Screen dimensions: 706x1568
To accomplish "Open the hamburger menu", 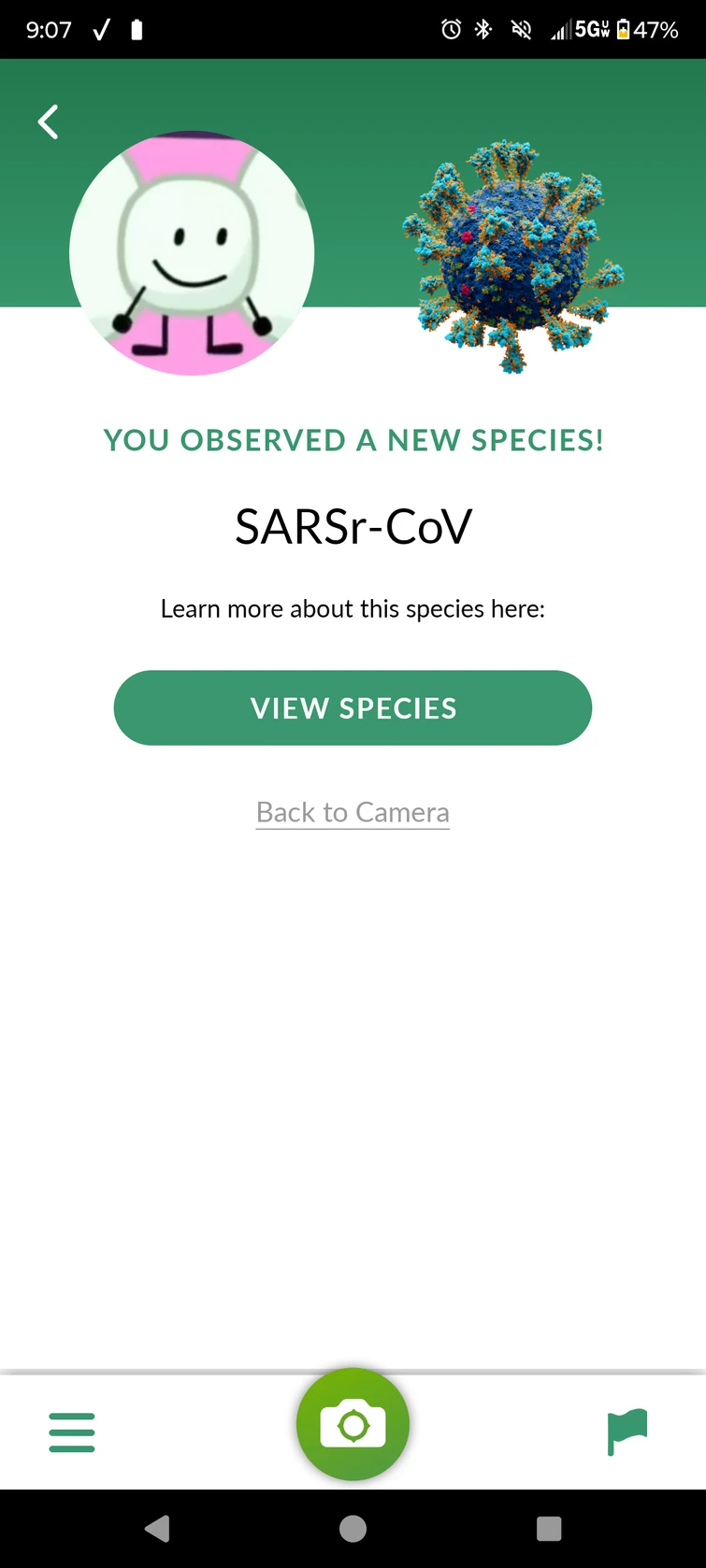I will coord(72,1432).
